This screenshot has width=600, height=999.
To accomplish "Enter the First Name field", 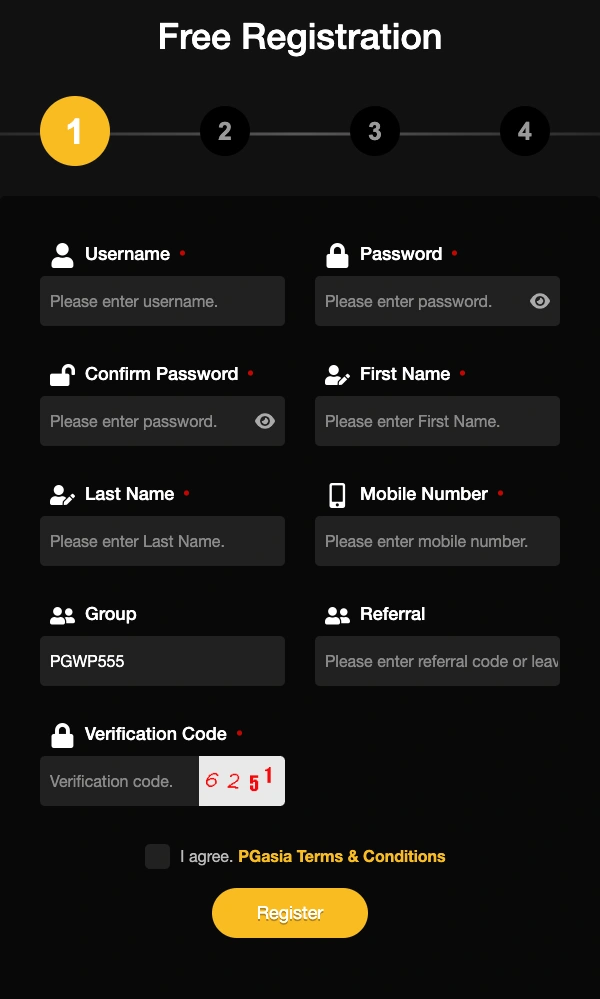I will tap(437, 421).
